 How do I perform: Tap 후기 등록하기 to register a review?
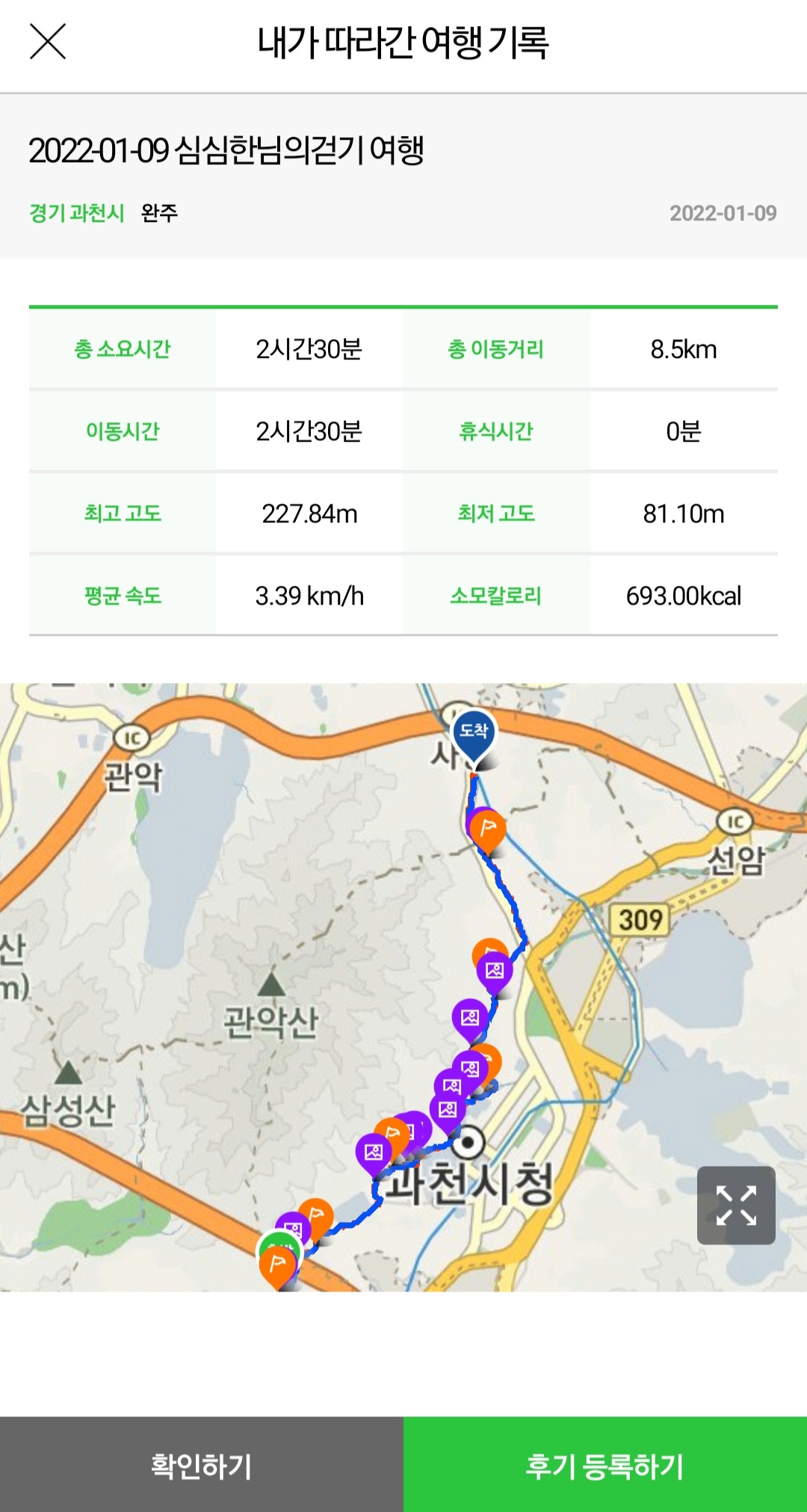[x=605, y=1465]
